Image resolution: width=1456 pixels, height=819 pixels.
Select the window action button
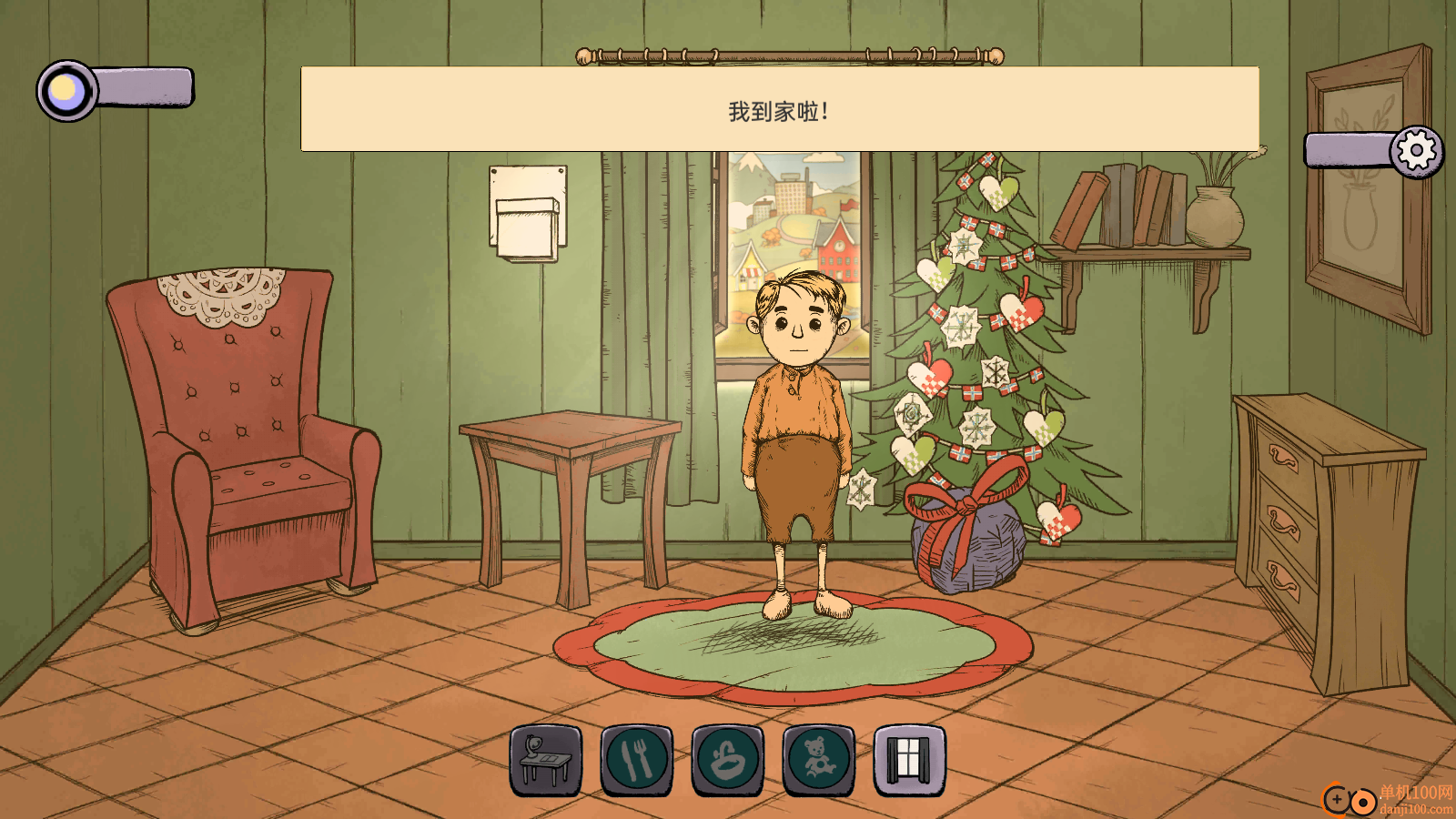[x=909, y=761]
